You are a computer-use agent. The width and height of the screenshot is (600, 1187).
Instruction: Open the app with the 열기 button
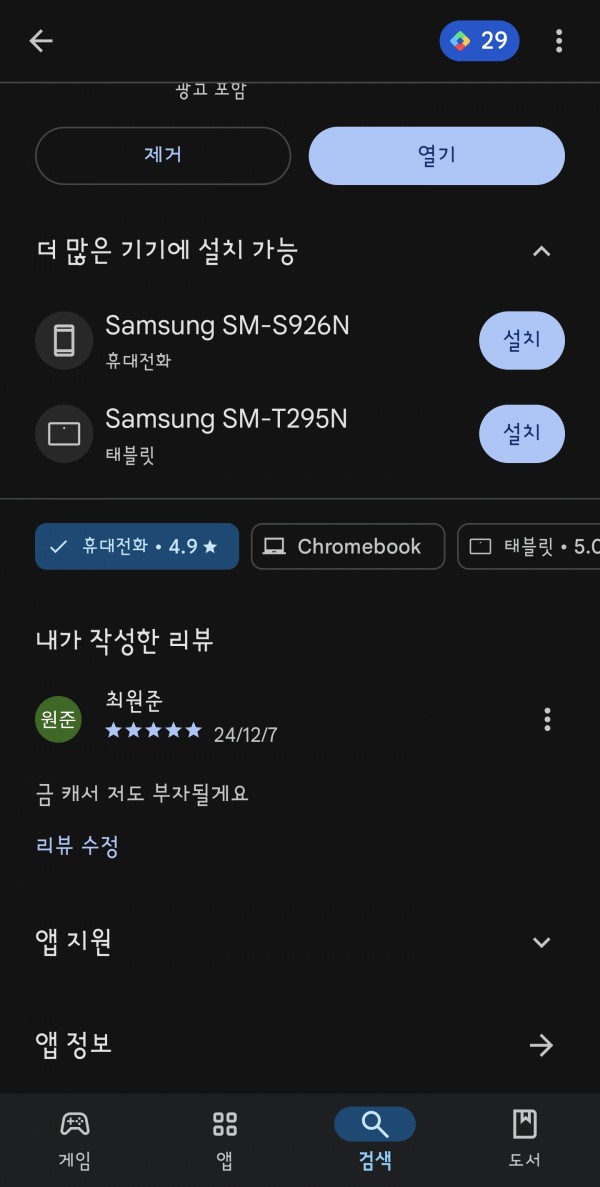click(x=437, y=155)
